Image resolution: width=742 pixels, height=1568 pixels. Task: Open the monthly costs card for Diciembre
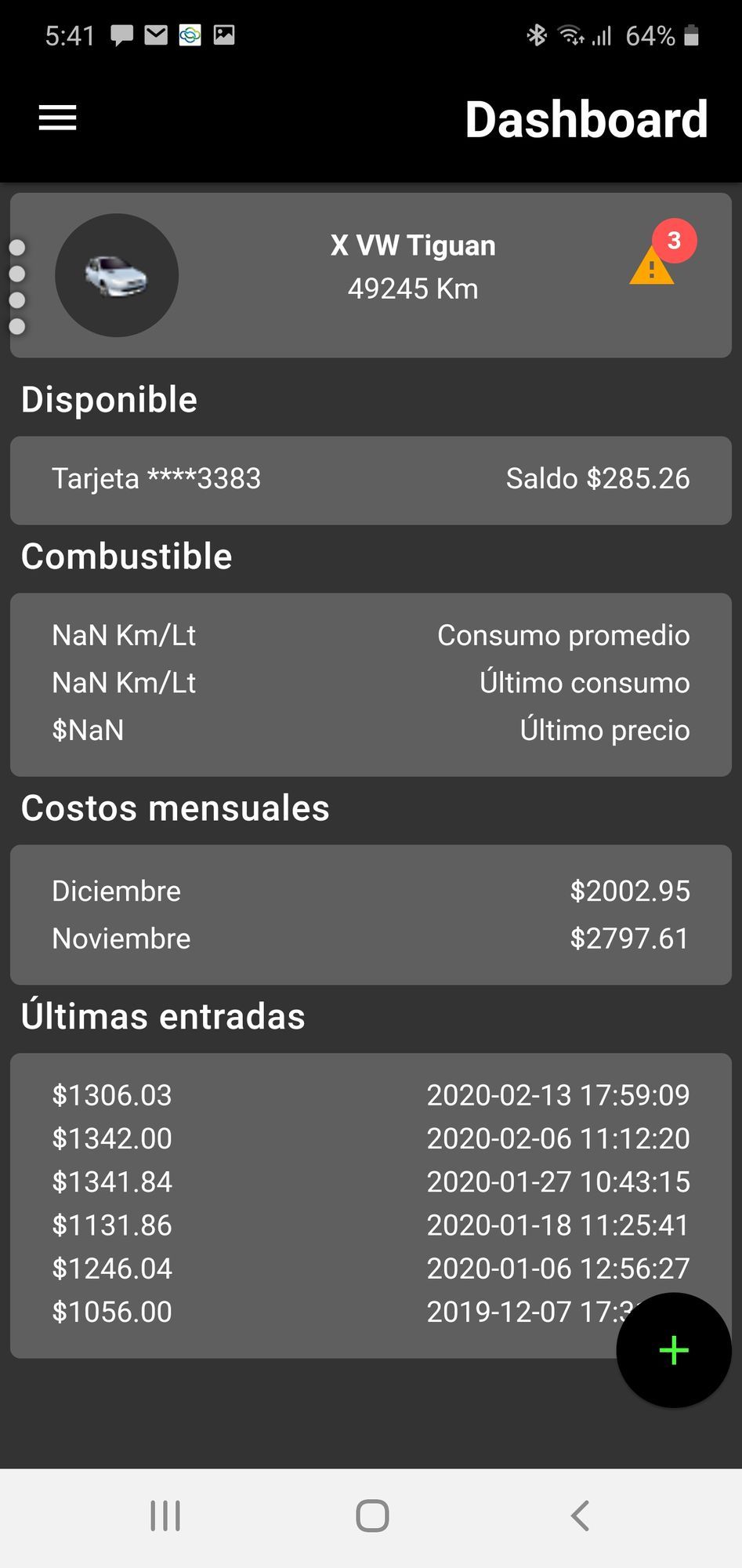371,891
